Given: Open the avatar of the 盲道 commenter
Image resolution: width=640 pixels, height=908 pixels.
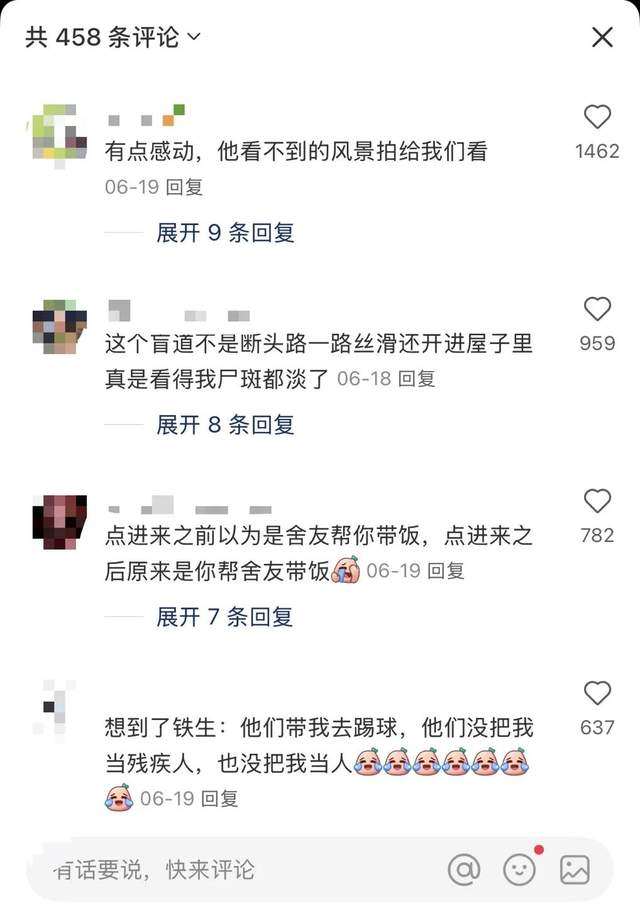Looking at the screenshot, I should point(59,327).
